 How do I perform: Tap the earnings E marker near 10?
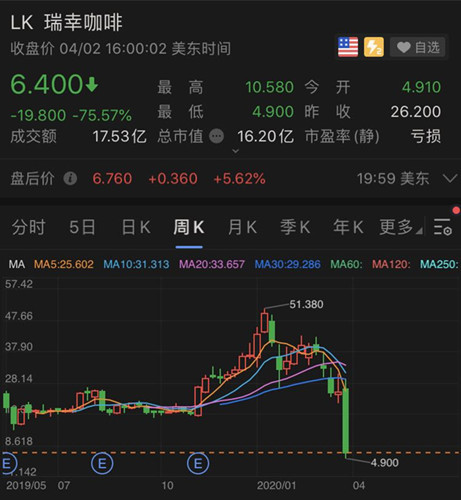coord(198,463)
